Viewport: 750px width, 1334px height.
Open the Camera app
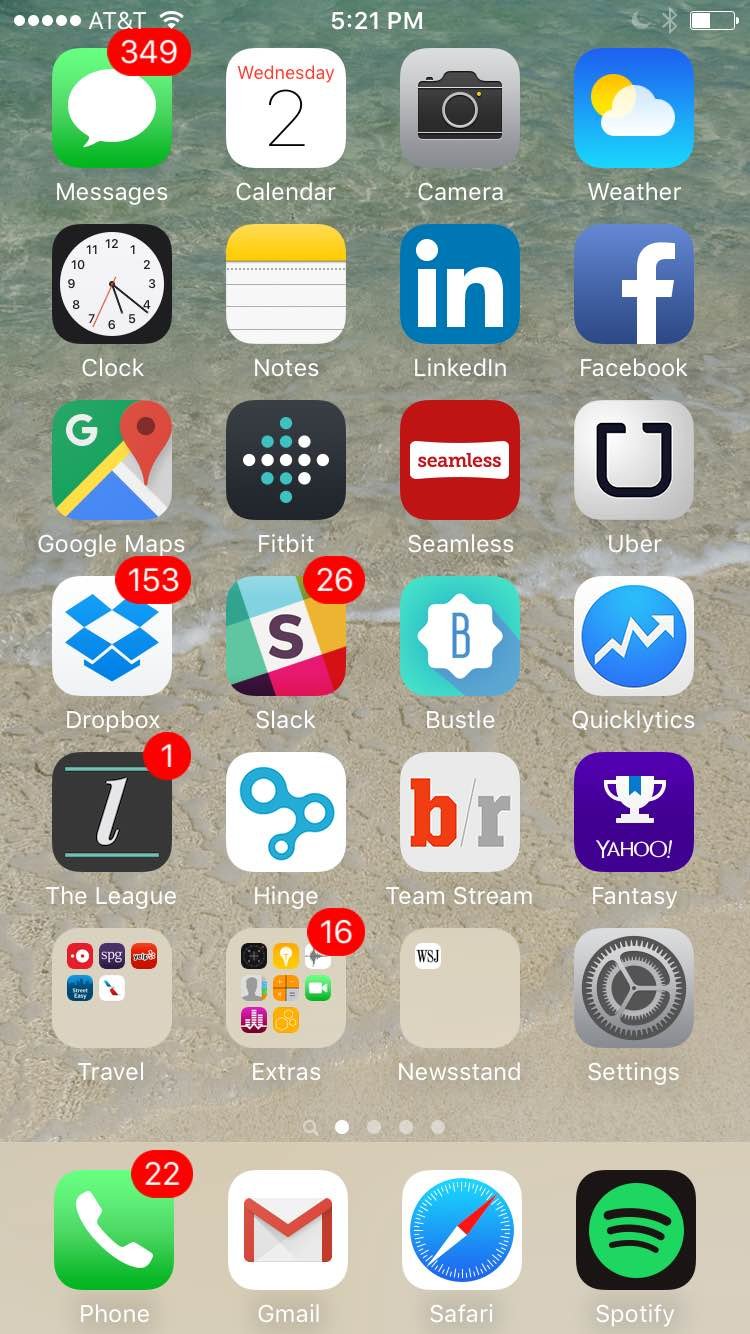tap(460, 108)
